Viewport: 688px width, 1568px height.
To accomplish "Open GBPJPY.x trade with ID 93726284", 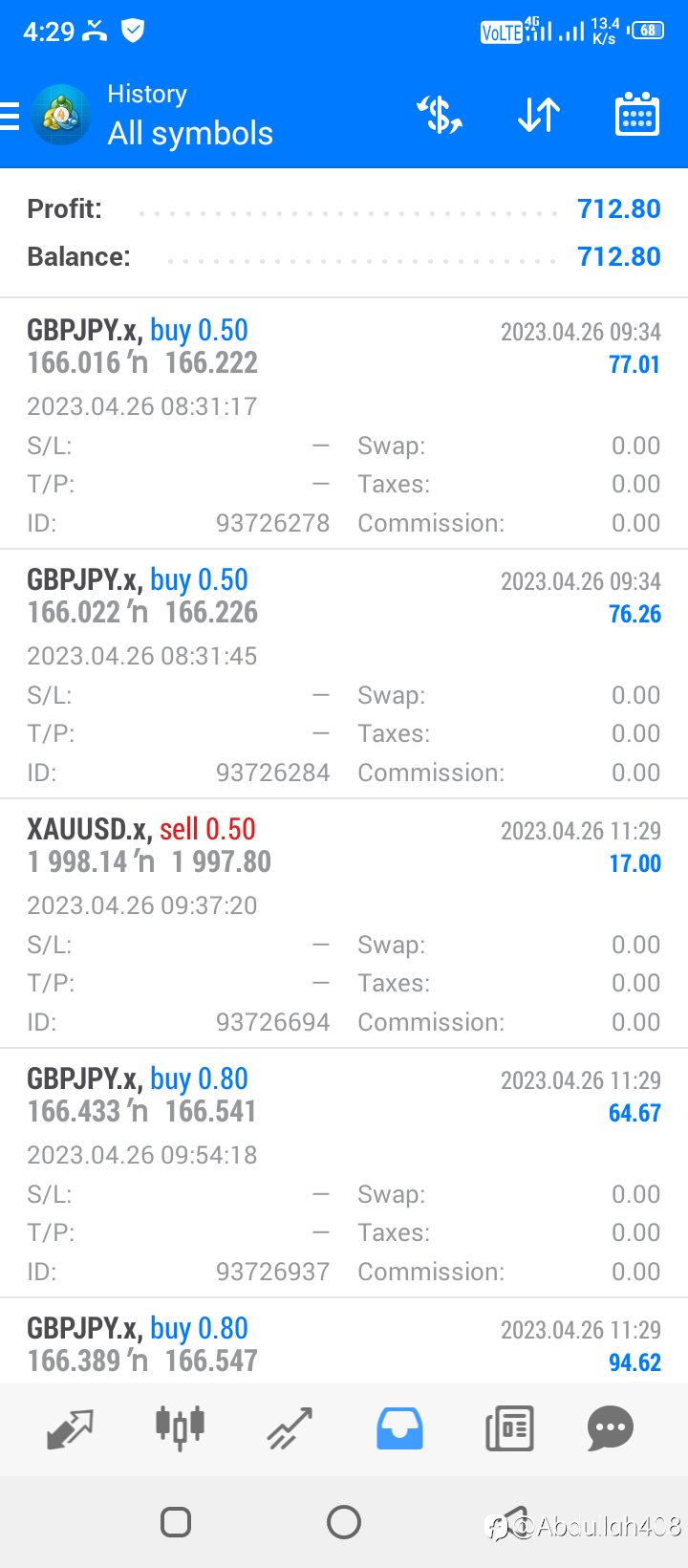I will click(344, 675).
